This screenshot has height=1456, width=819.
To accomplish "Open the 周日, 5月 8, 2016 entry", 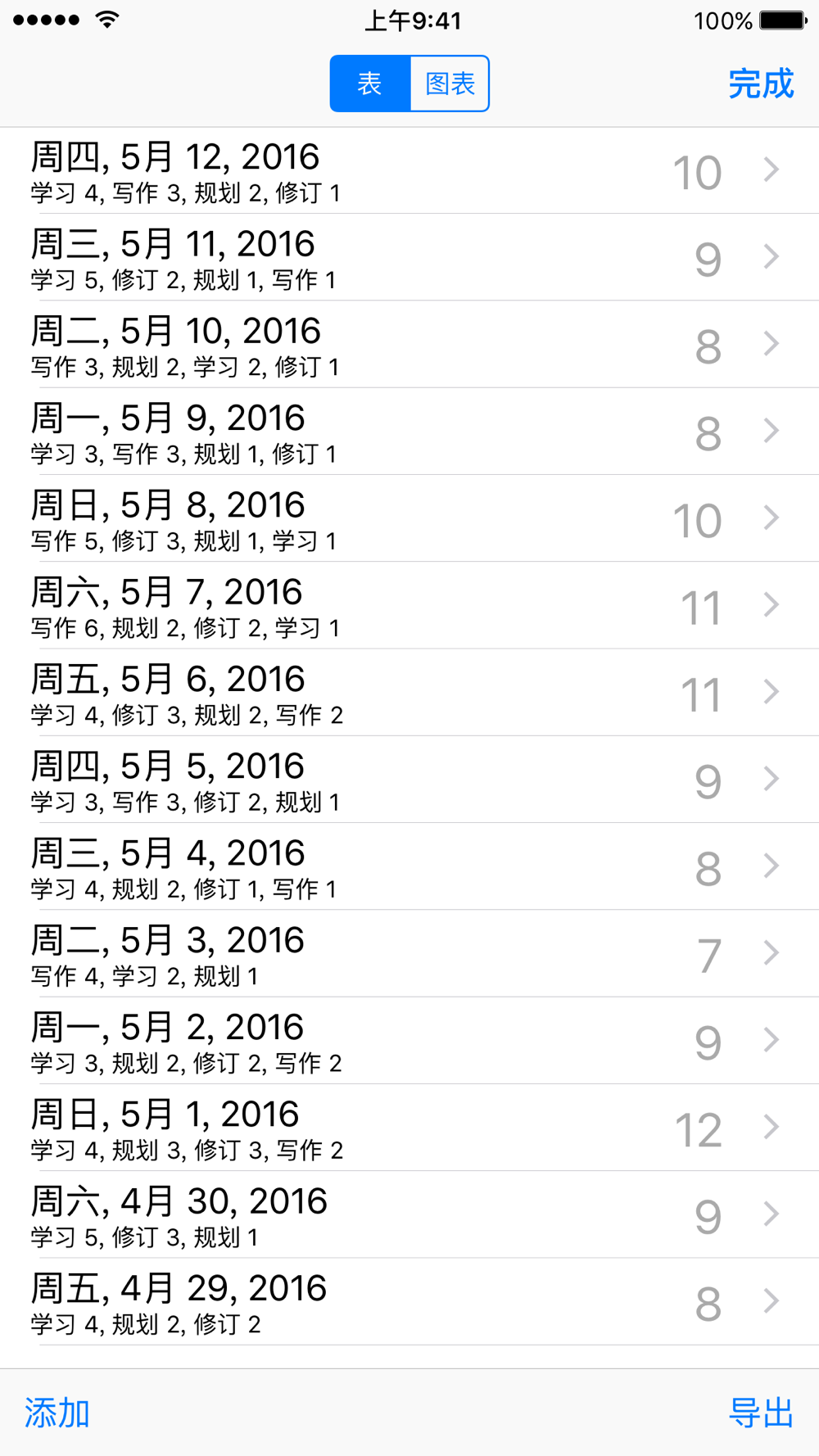I will 409,518.
